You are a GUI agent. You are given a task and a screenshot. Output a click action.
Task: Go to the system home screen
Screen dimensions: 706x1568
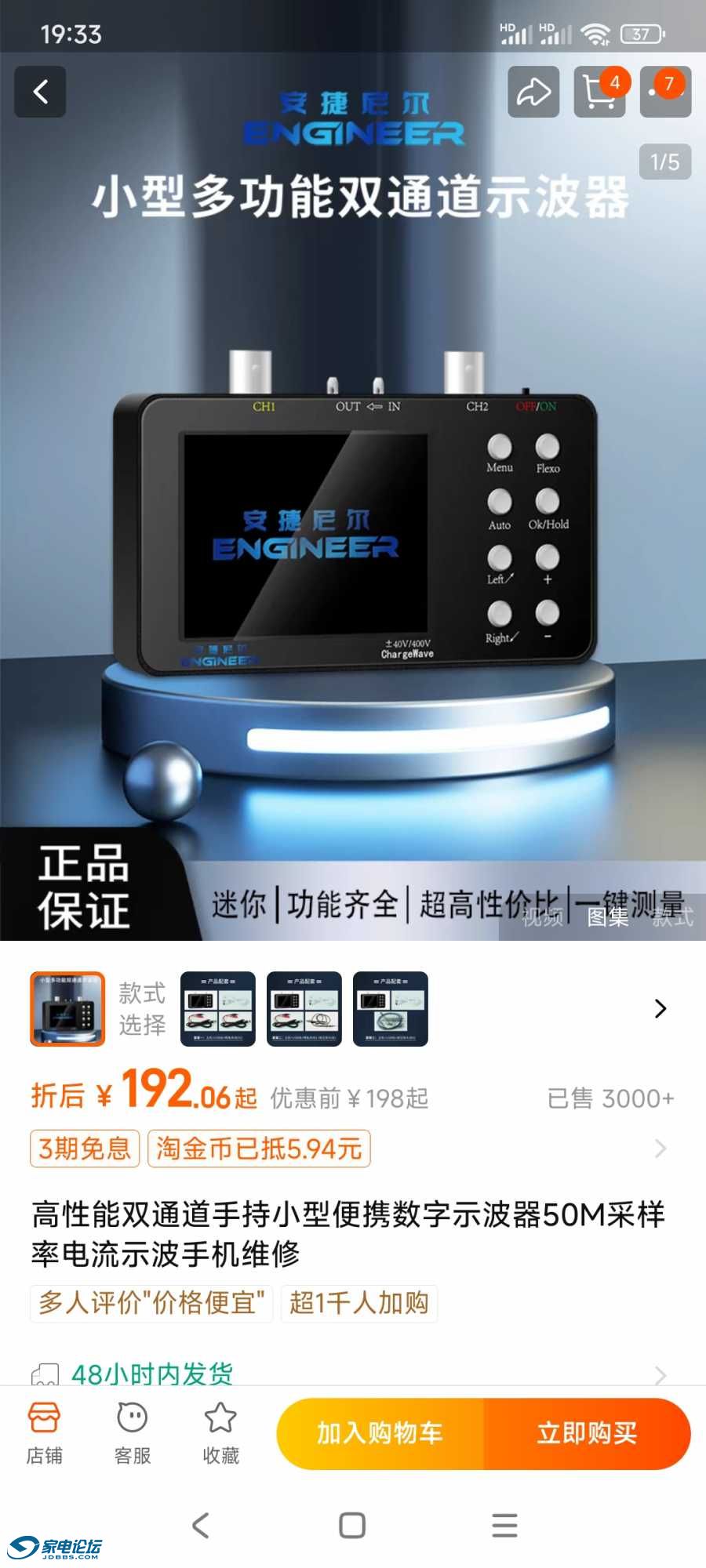[x=352, y=1525]
